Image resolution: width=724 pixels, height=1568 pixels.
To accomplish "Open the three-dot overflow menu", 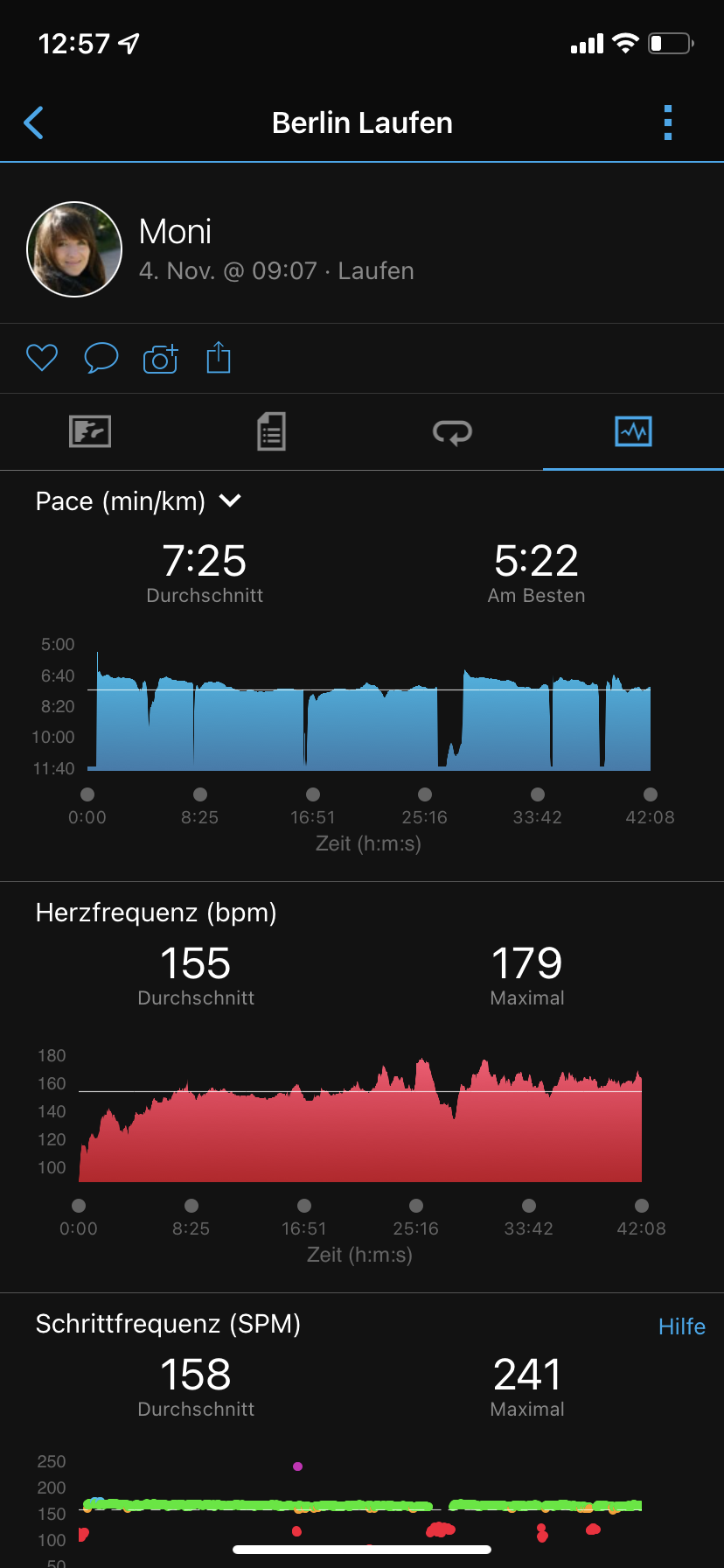I will click(x=668, y=123).
